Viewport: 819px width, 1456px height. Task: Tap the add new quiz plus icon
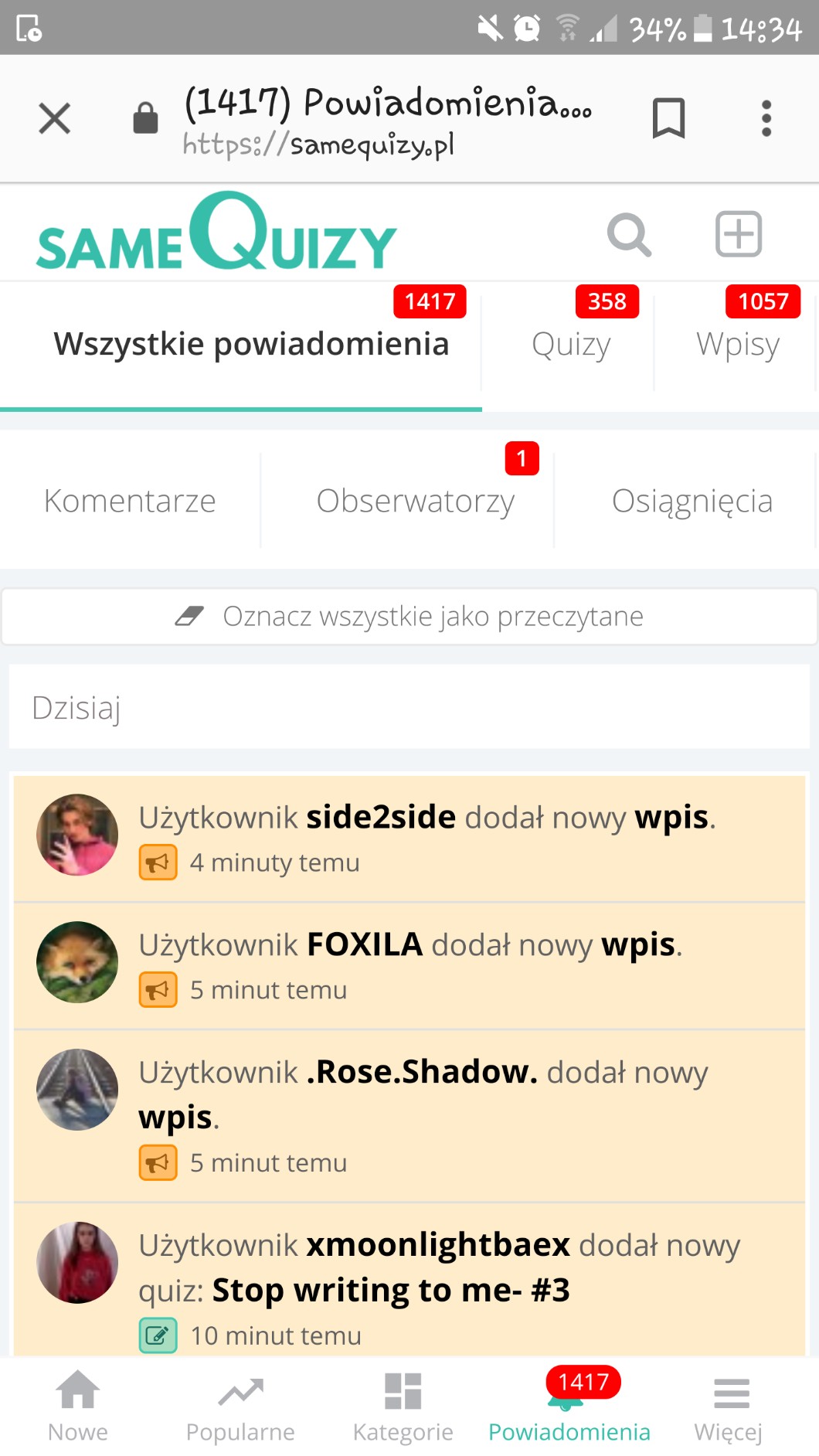[738, 233]
